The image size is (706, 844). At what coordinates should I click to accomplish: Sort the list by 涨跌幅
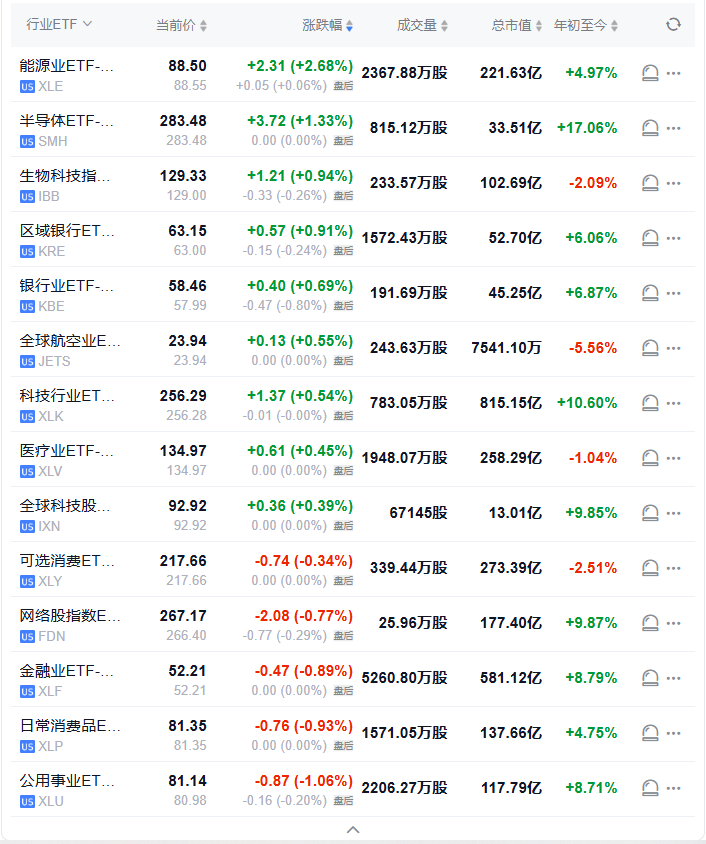coord(328,25)
